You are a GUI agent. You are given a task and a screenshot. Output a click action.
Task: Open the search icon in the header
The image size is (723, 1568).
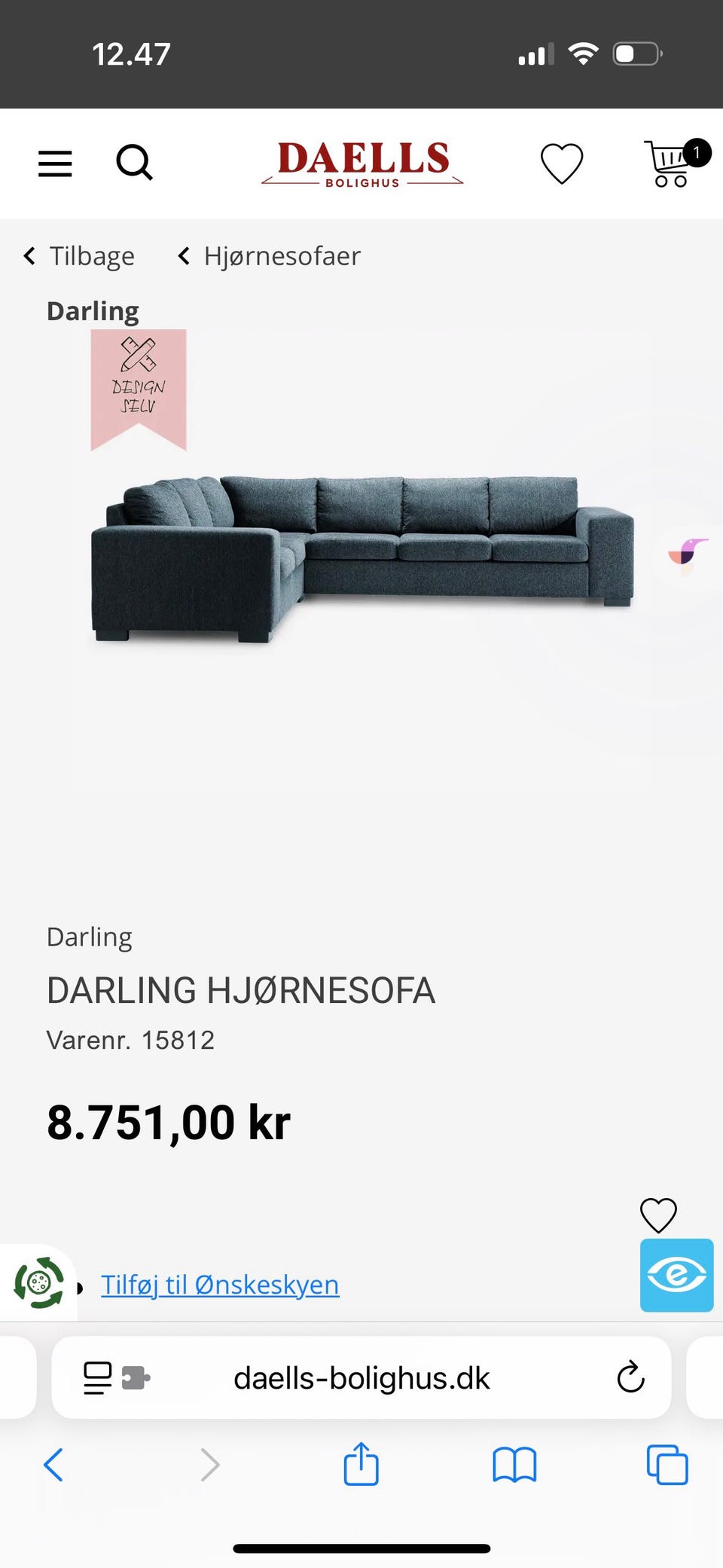coord(135,164)
